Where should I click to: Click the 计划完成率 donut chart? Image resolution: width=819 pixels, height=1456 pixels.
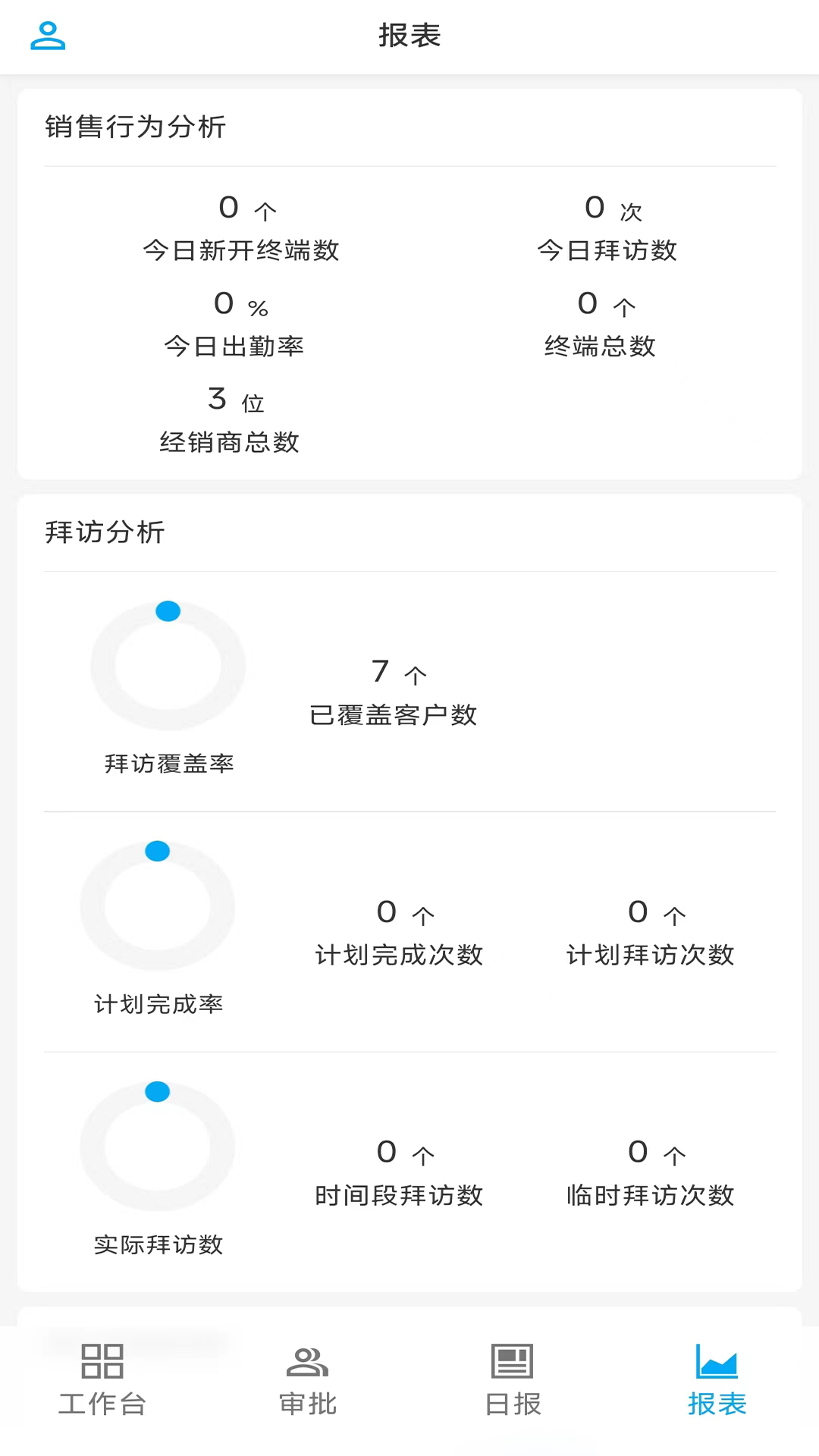click(x=157, y=905)
